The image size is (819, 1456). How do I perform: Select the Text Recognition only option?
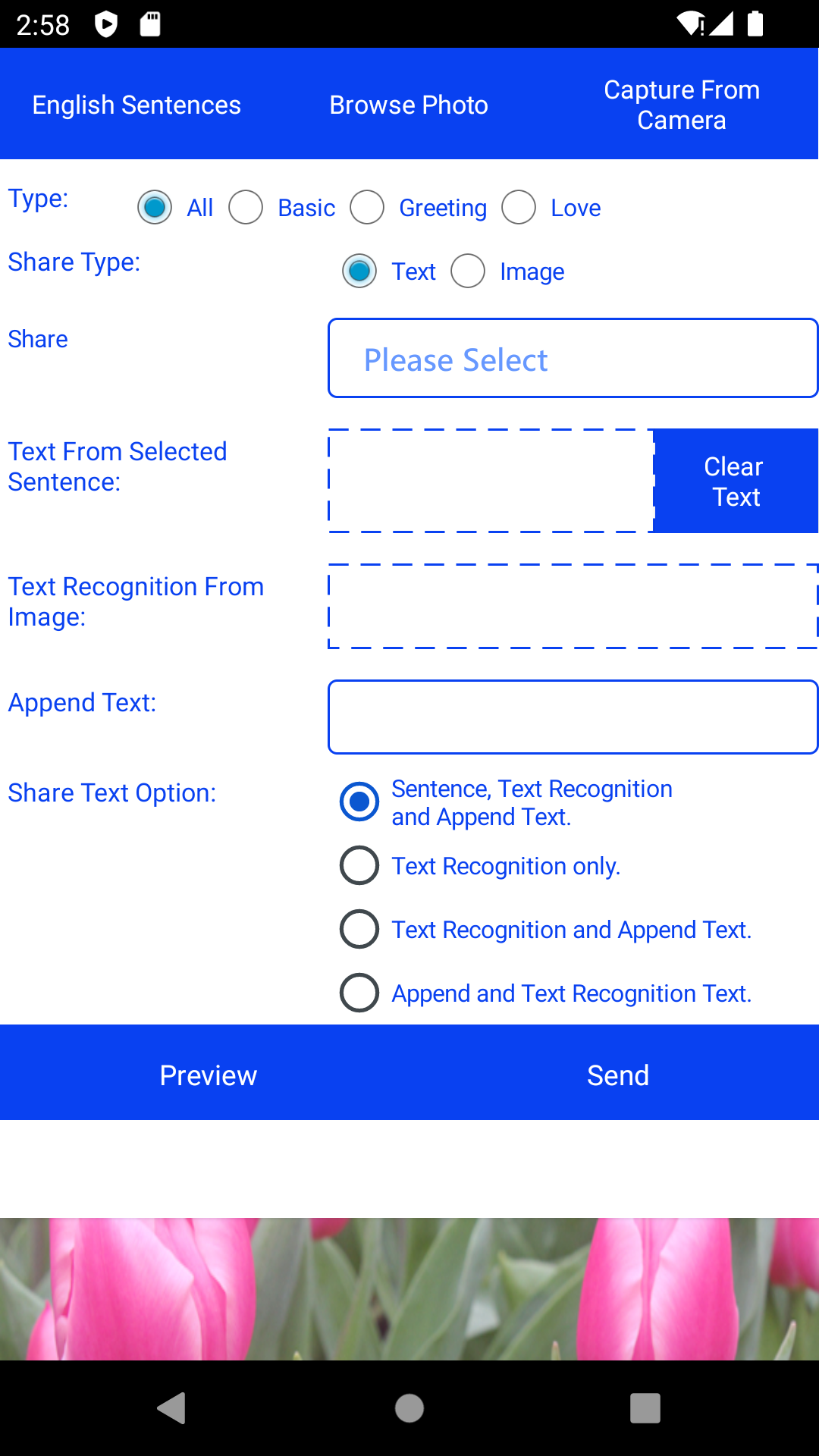(481, 866)
